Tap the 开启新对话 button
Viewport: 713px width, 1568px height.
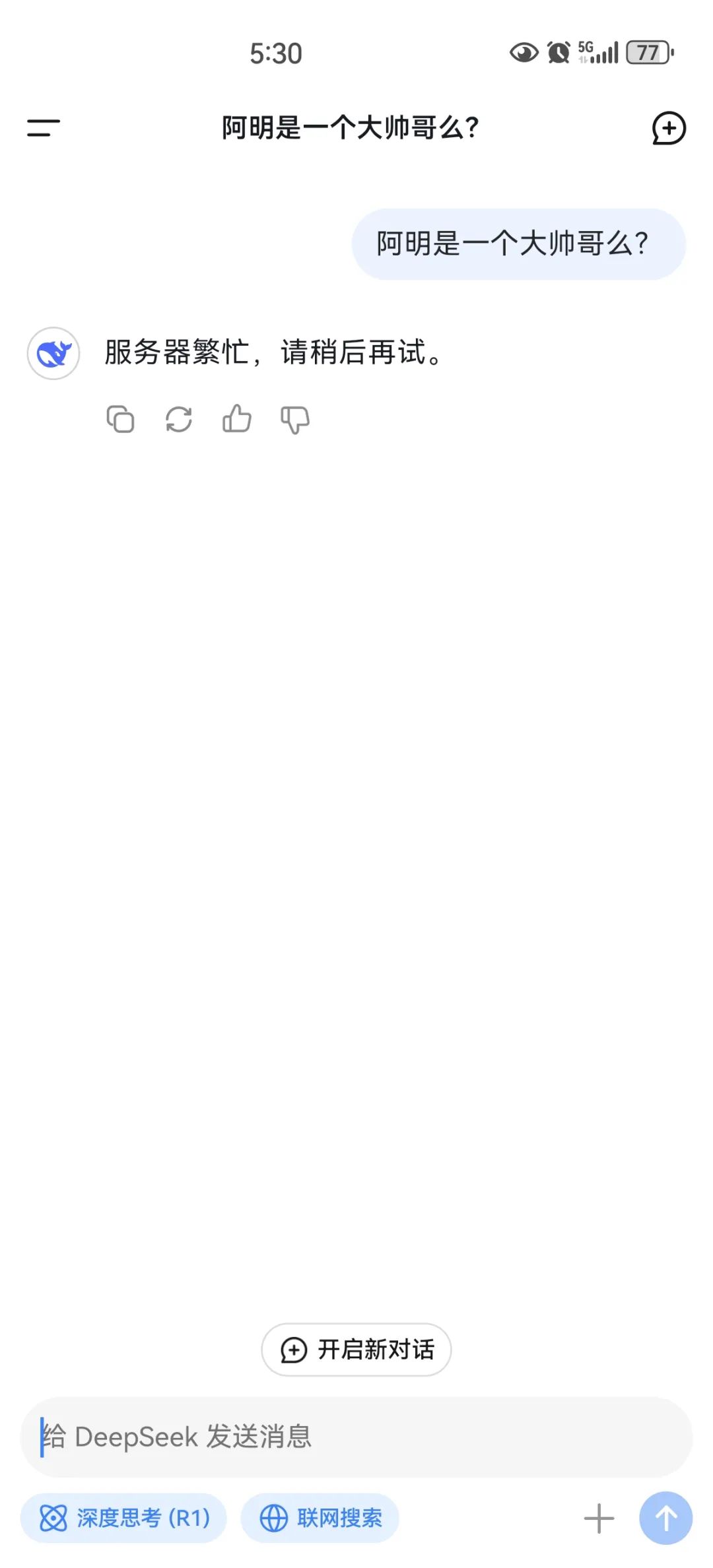click(x=356, y=1350)
